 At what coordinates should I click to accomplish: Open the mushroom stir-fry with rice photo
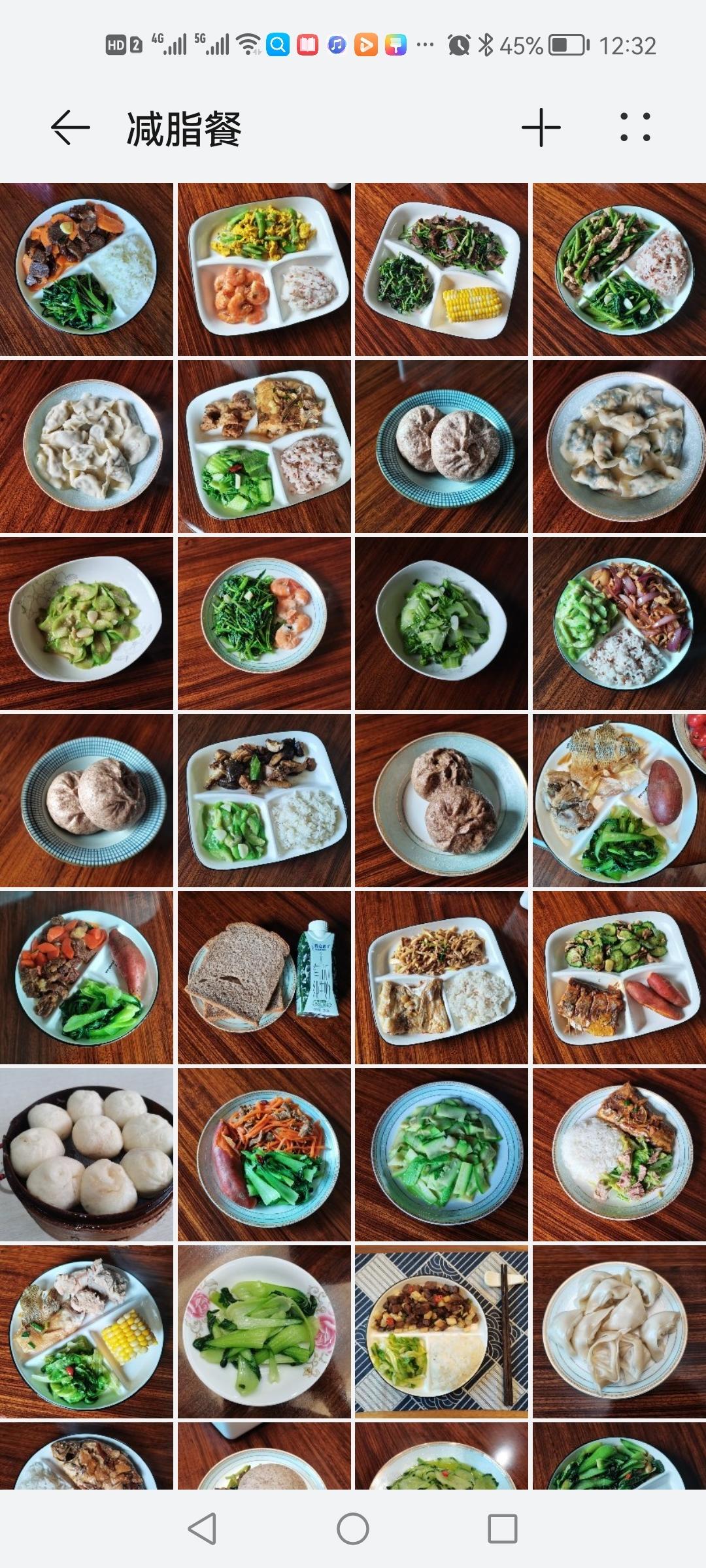pyautogui.click(x=264, y=800)
